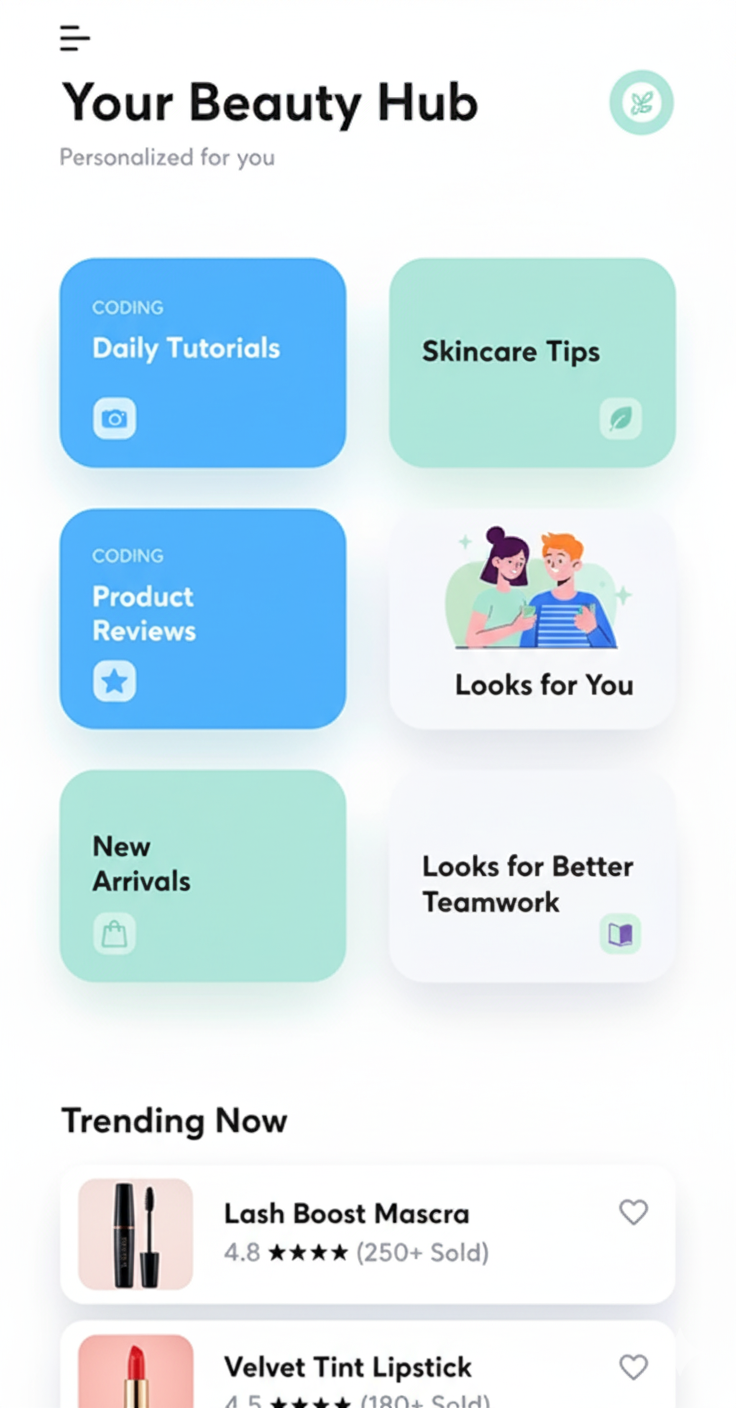Image resolution: width=736 pixels, height=1408 pixels.
Task: Open the Skincare Tips card
Action: tap(532, 362)
